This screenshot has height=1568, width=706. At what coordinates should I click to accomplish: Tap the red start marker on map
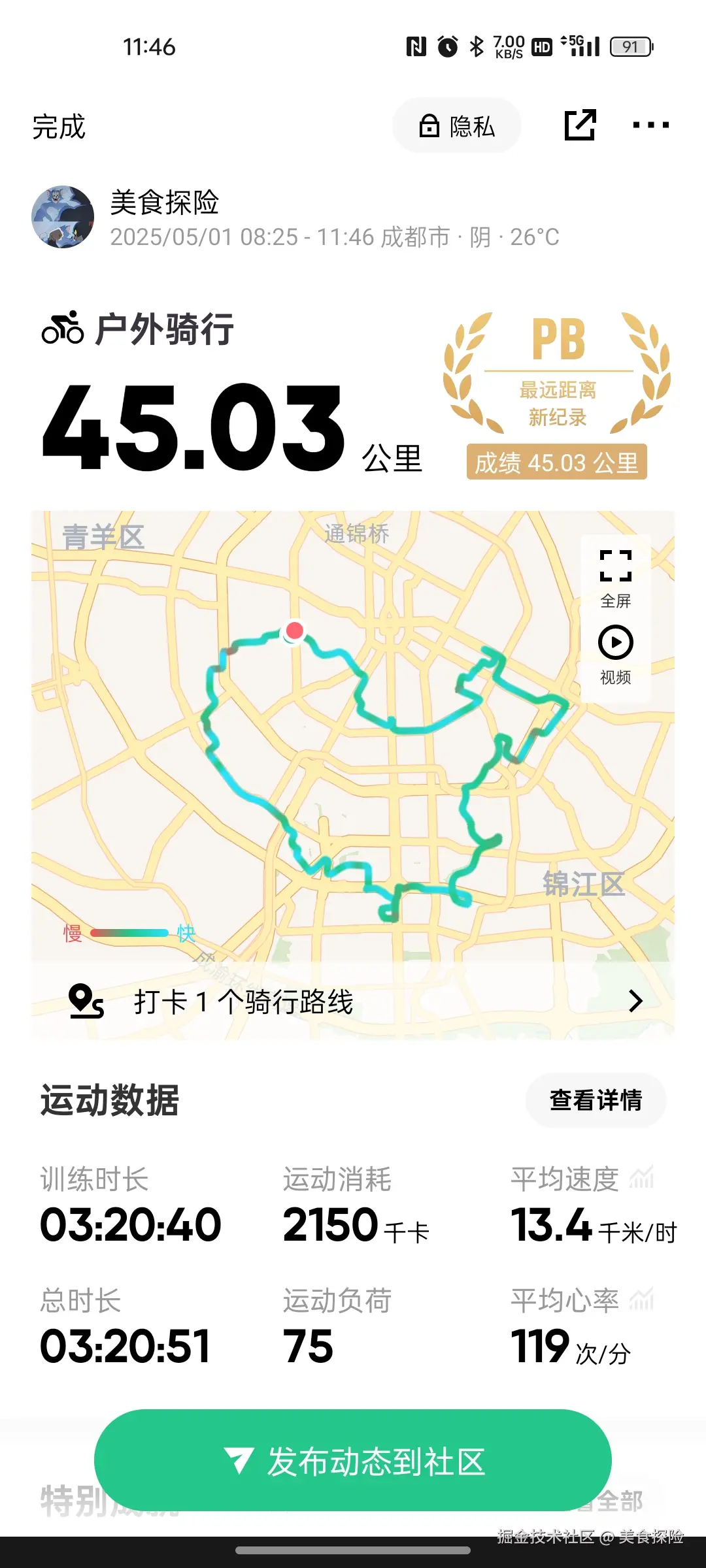point(294,632)
